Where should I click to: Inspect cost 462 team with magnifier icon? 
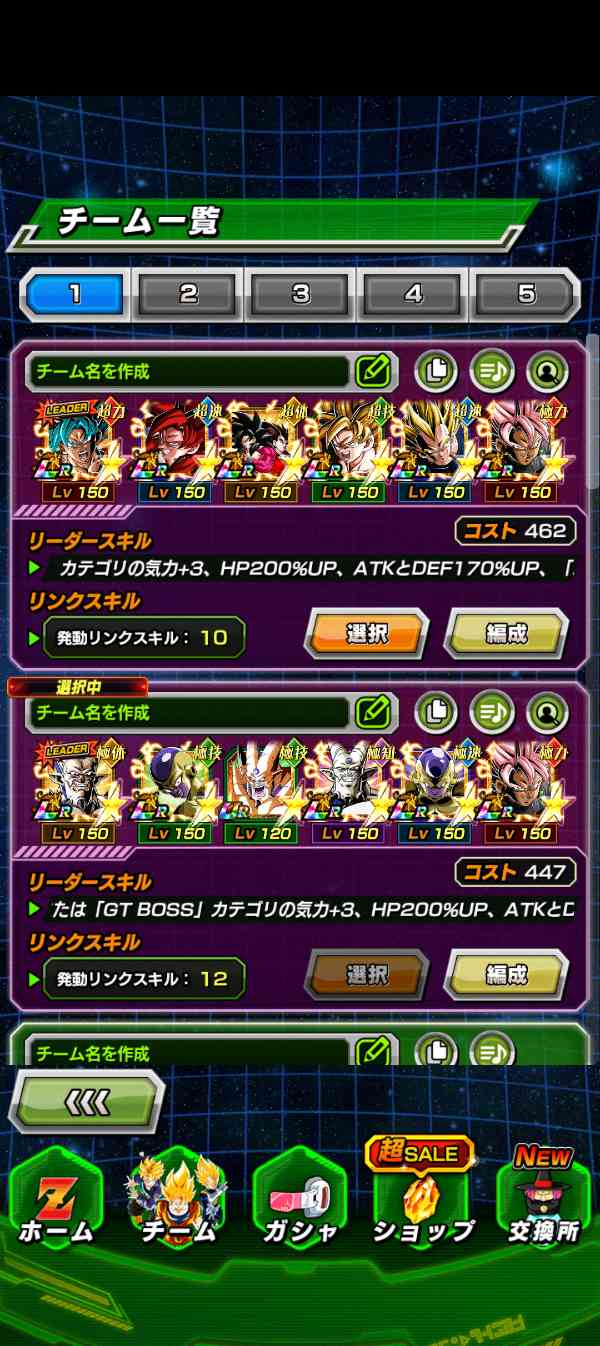coord(547,372)
